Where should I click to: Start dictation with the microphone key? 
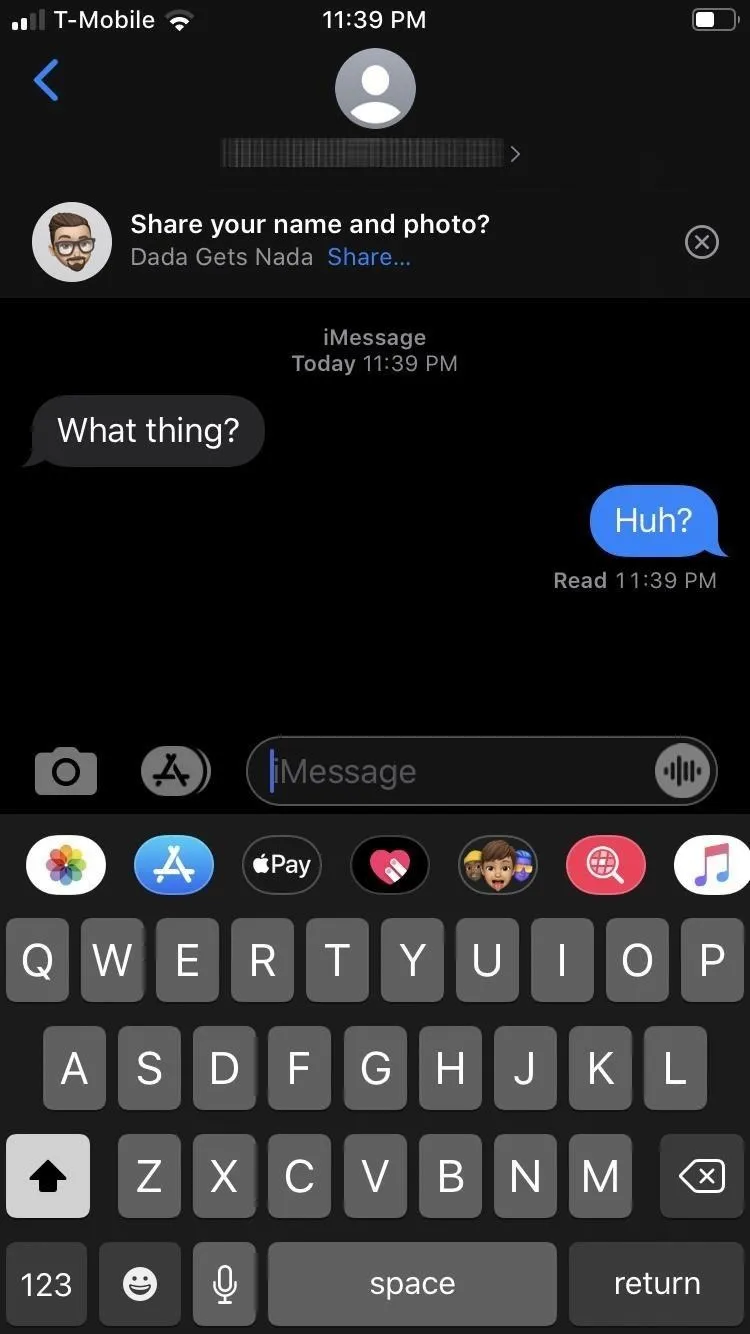226,1284
